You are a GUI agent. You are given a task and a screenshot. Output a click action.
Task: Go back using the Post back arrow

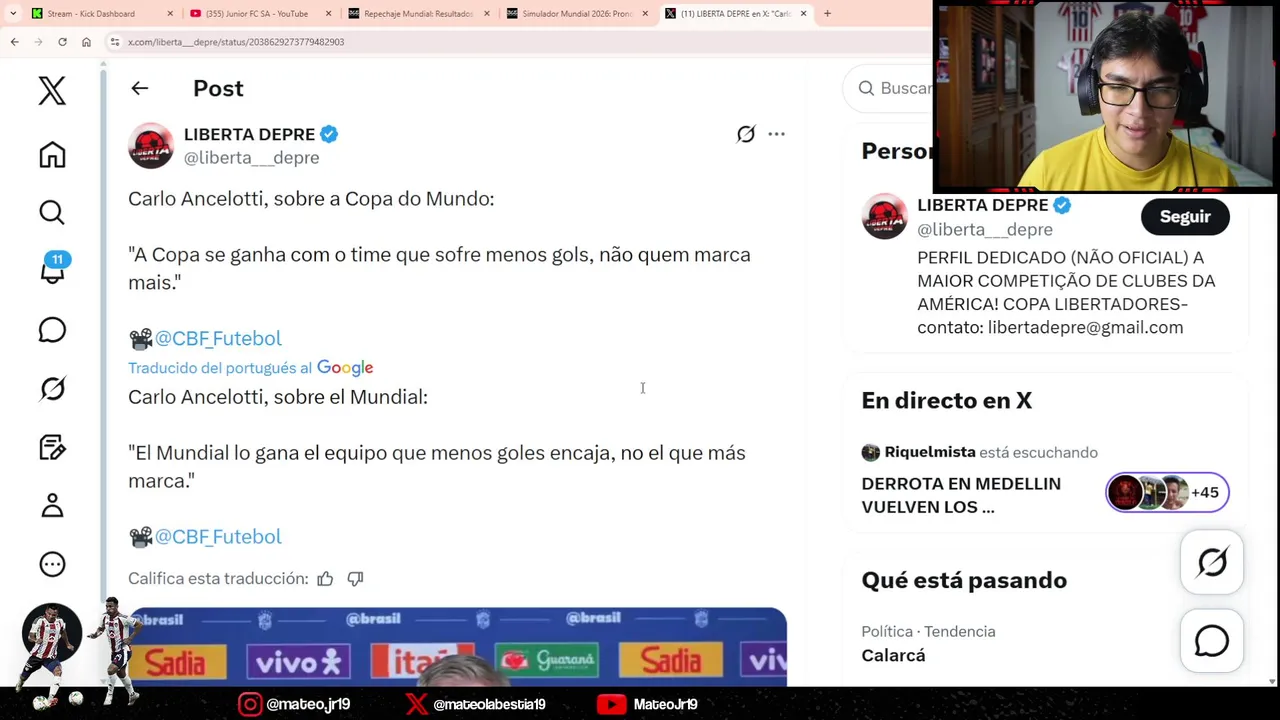pyautogui.click(x=140, y=88)
